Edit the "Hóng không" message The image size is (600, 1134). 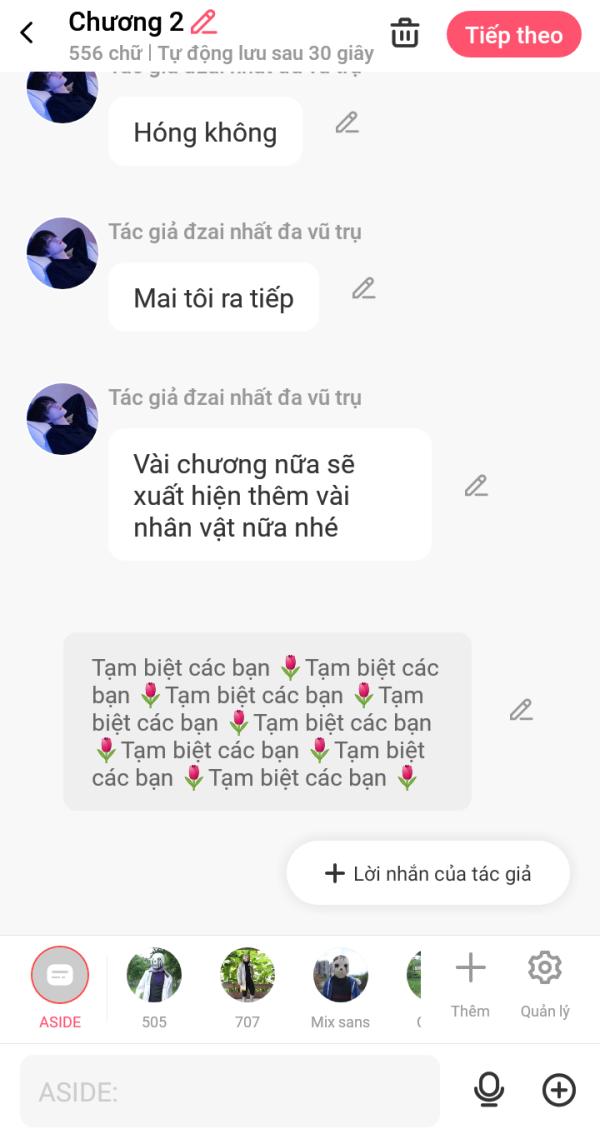347,123
